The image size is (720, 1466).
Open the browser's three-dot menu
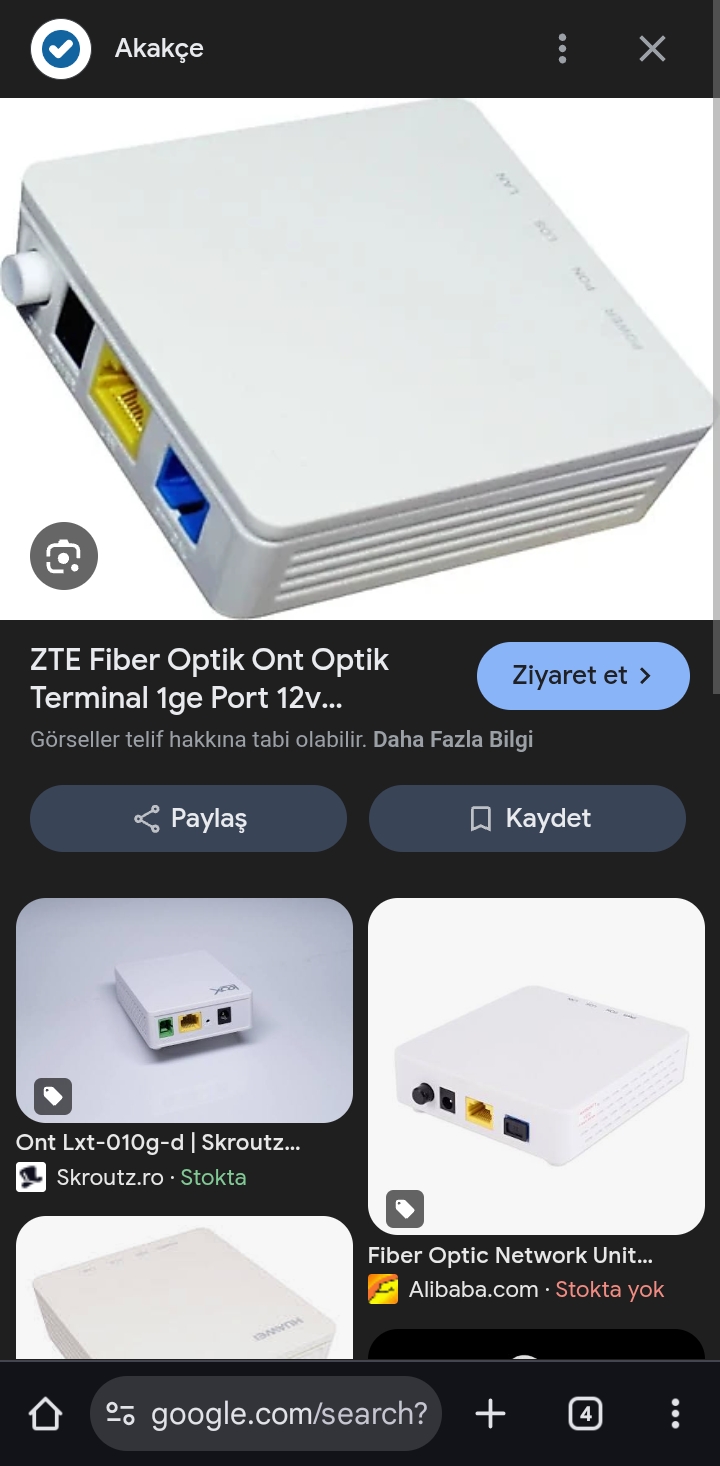click(x=675, y=1413)
